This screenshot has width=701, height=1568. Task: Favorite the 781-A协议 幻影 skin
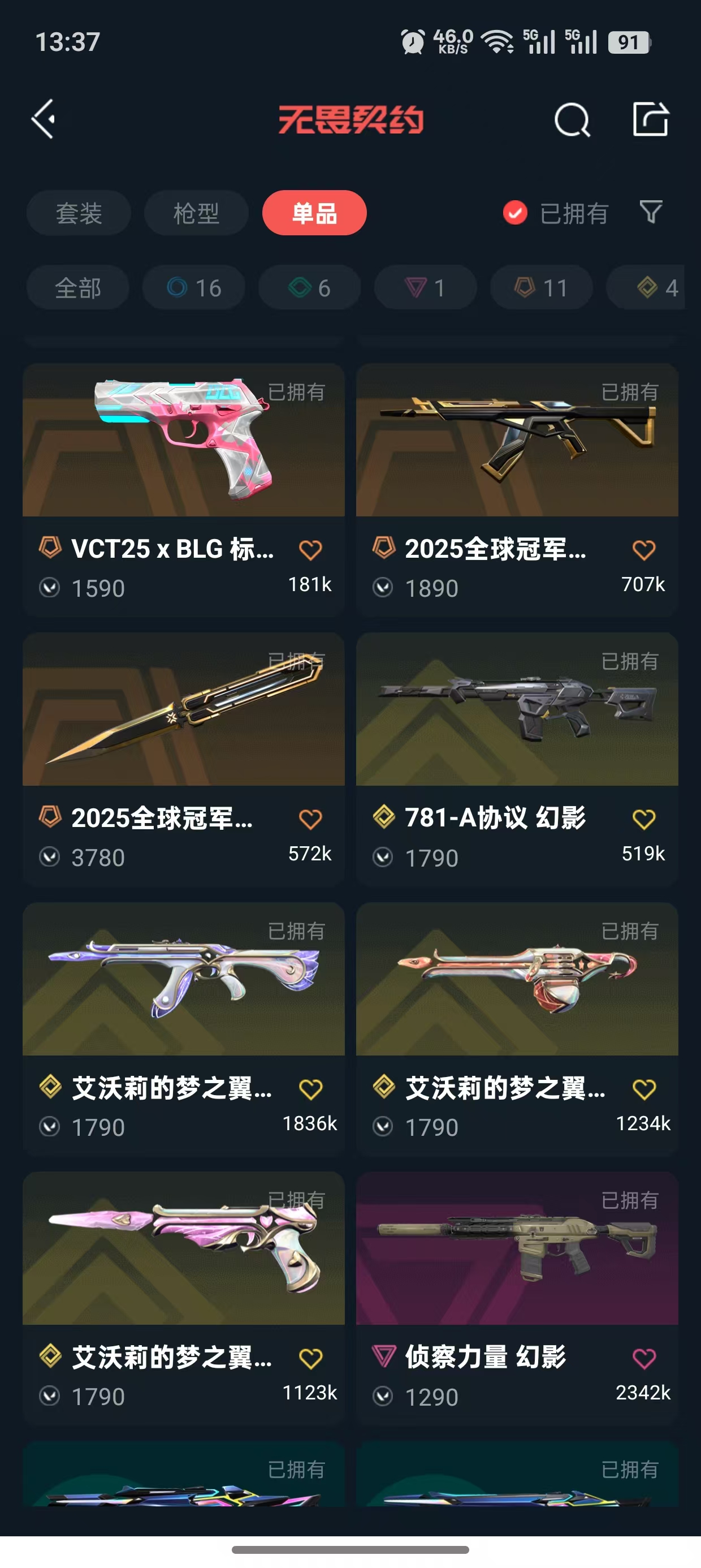(x=644, y=819)
